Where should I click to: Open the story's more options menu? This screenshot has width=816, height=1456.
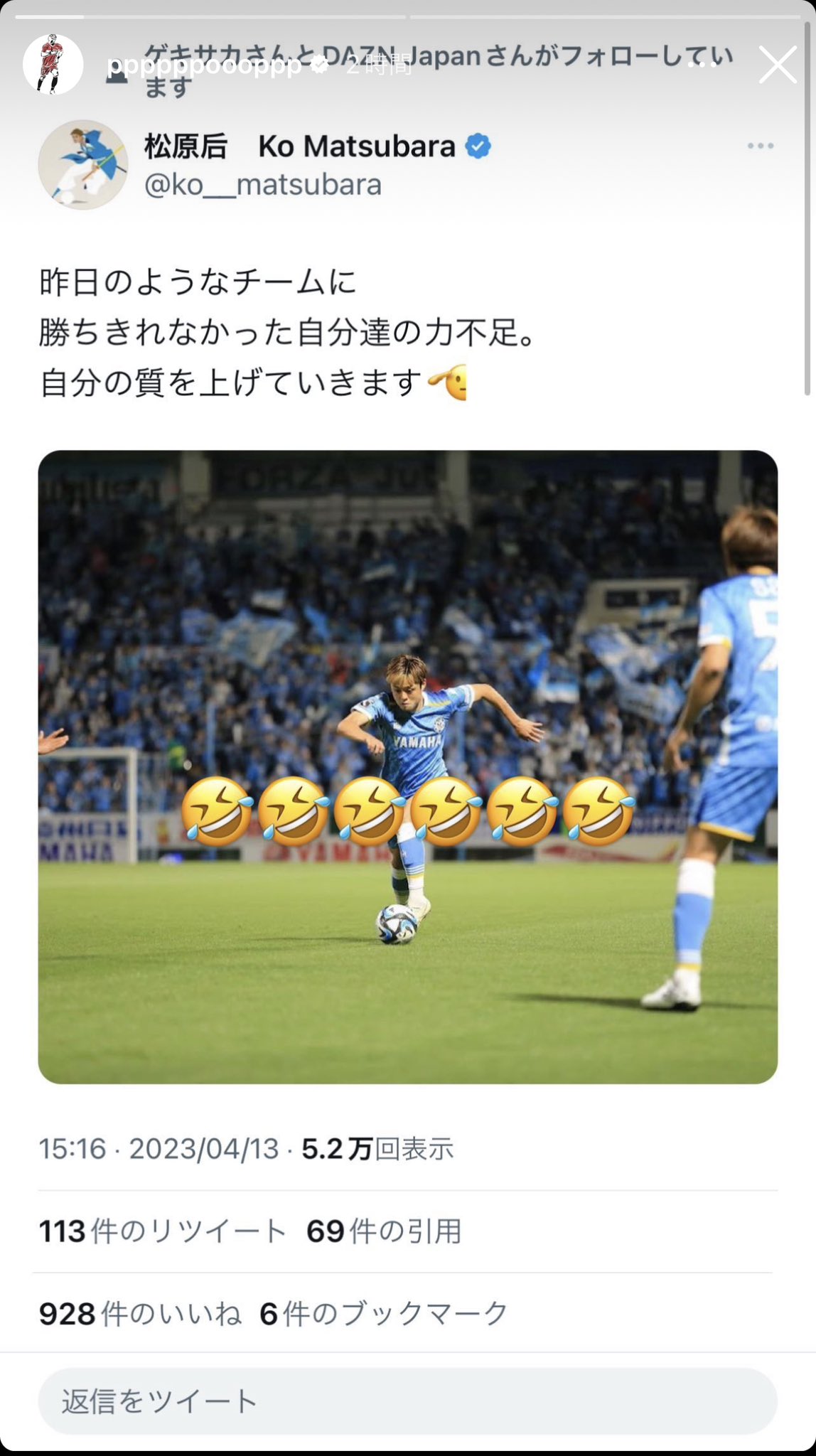tap(702, 65)
